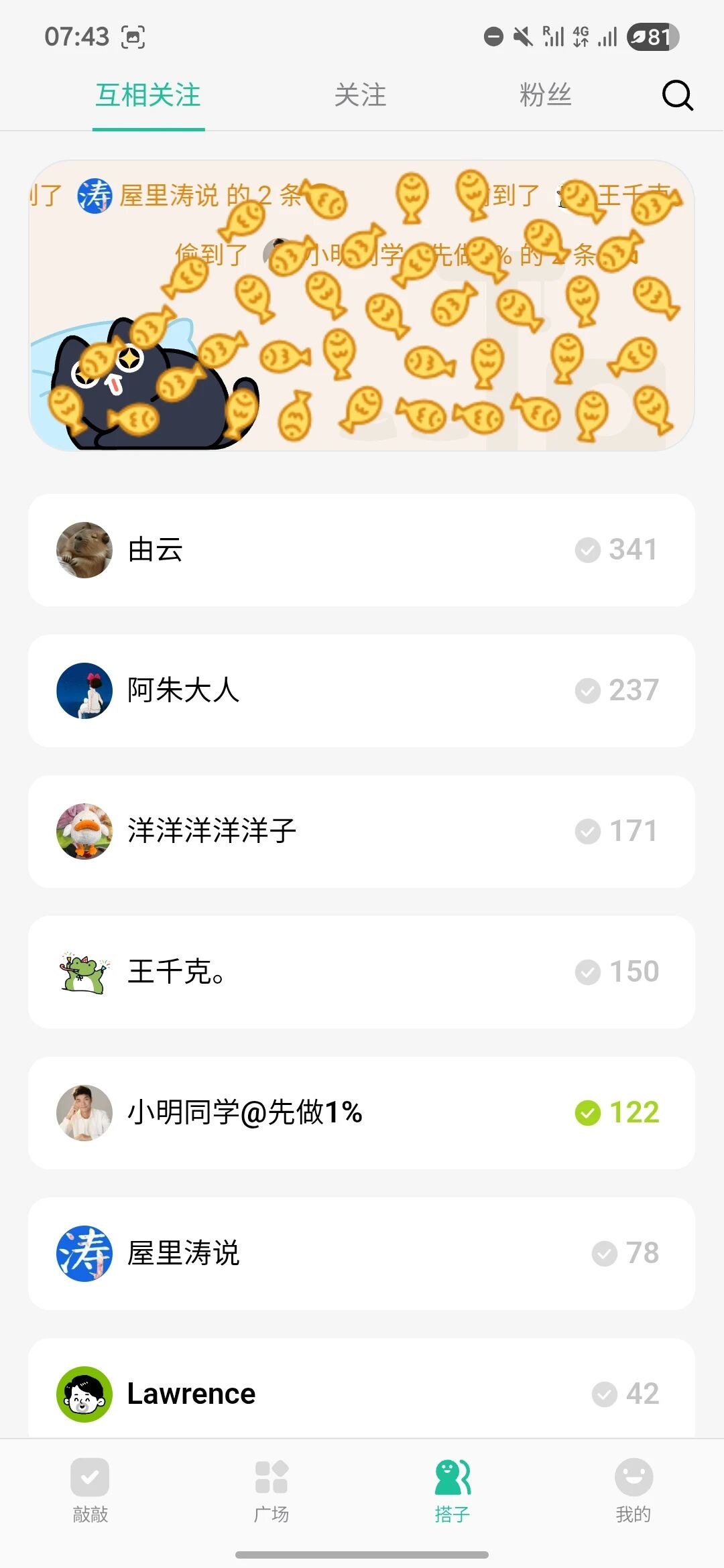This screenshot has height=1568, width=724.
Task: Click the frog avatar of 王千克。
Action: [x=84, y=972]
